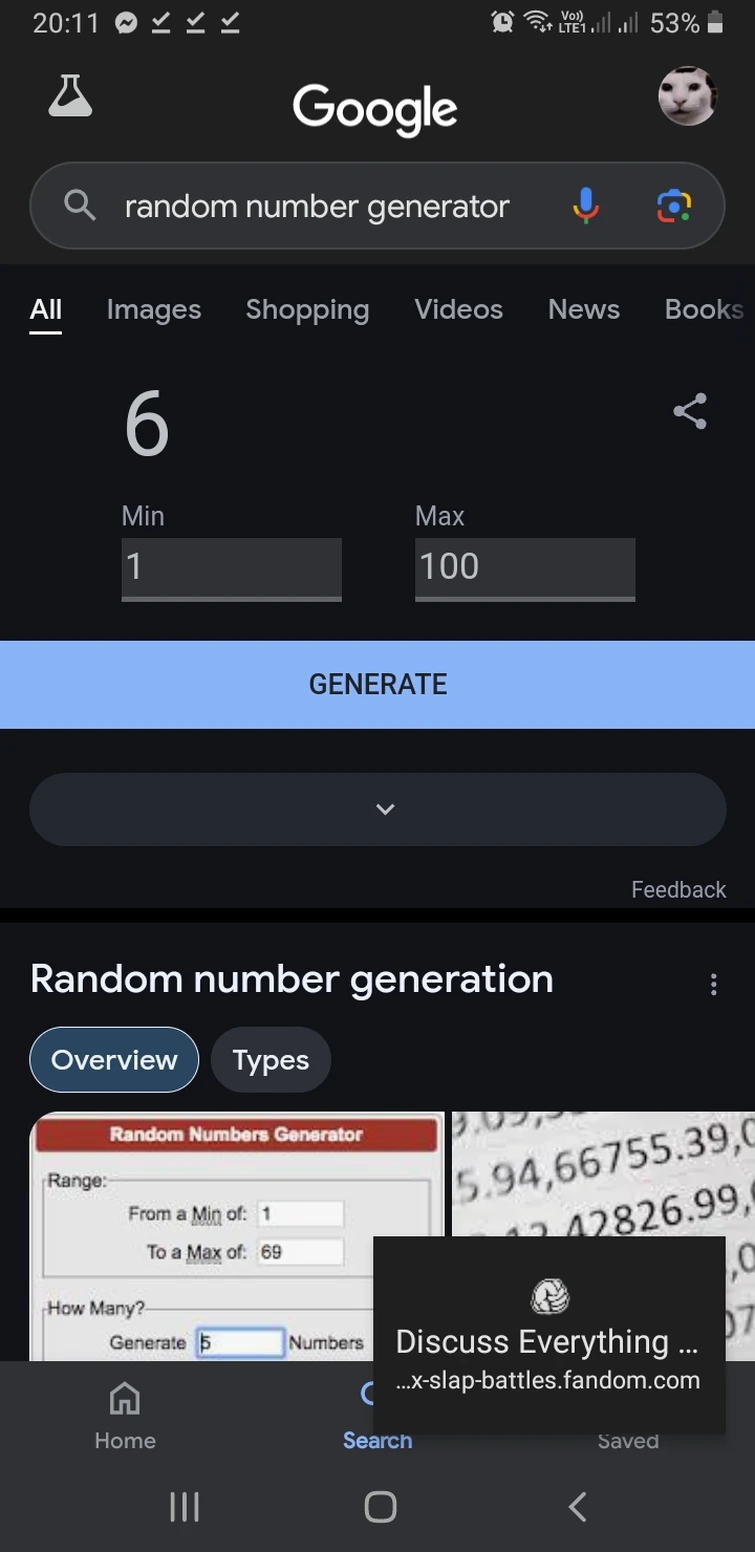The image size is (755, 1552).
Task: Switch to the News tab
Action: [x=583, y=310]
